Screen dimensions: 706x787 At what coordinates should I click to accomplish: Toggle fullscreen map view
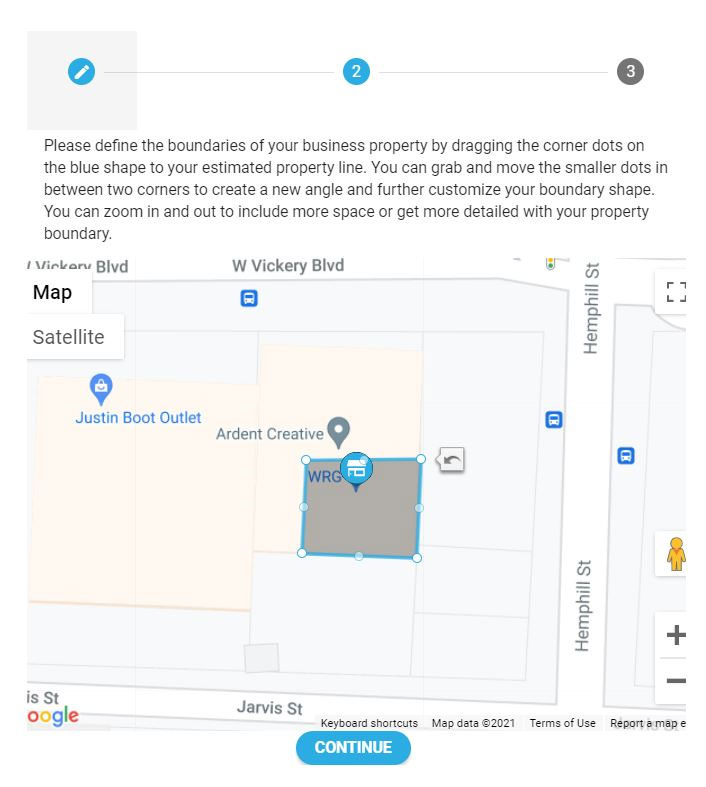(x=676, y=291)
